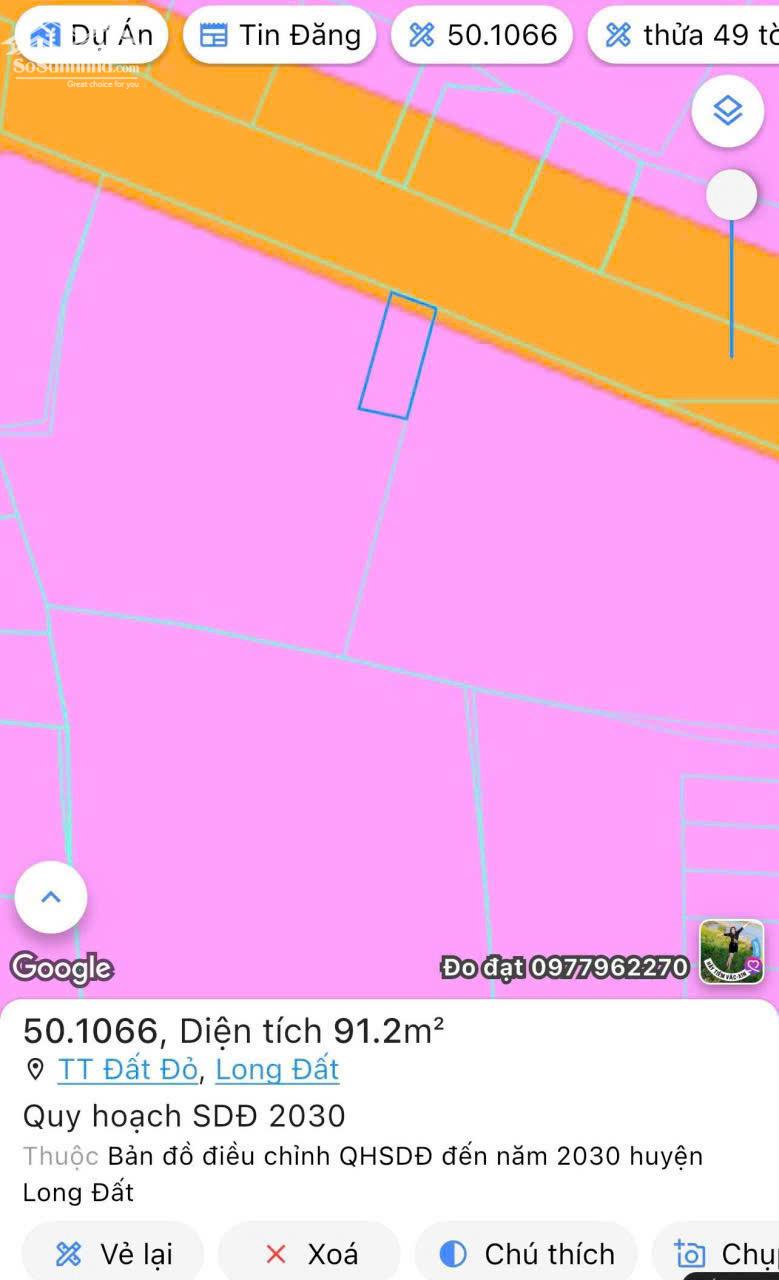Click the house icon on the Dự Án chip

click(45, 34)
